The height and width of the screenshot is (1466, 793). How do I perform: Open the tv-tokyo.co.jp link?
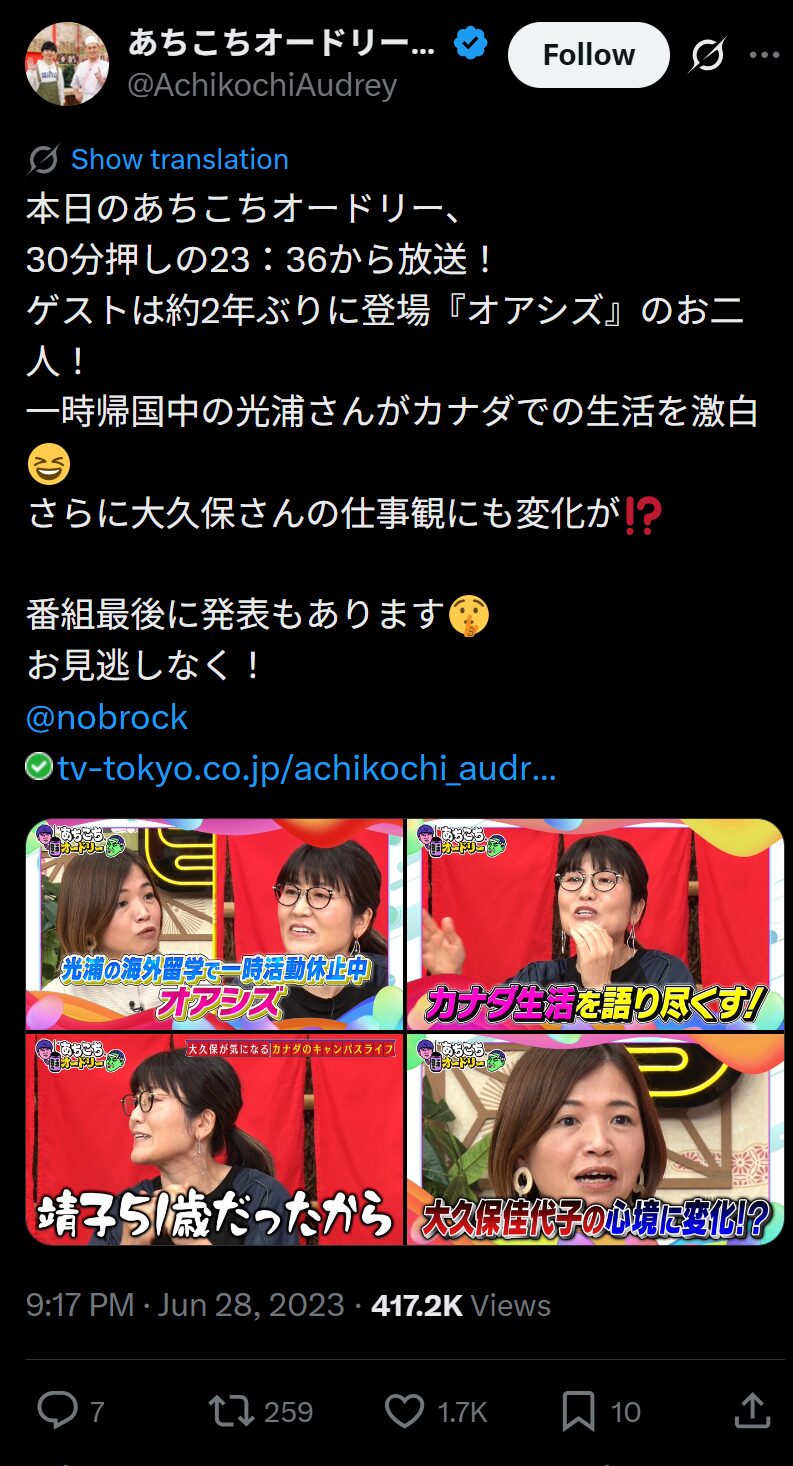coord(306,768)
